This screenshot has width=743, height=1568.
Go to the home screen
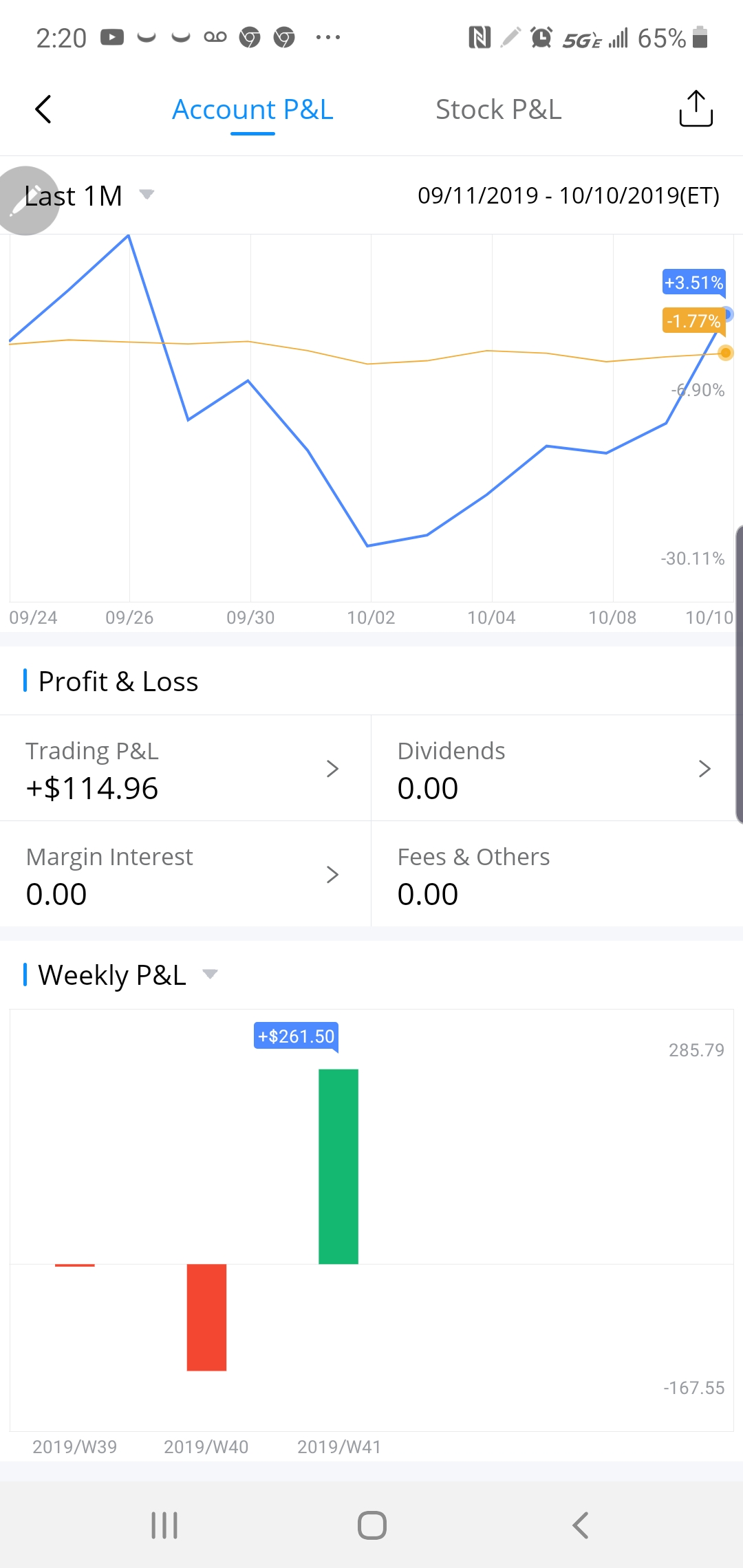coord(371,1525)
